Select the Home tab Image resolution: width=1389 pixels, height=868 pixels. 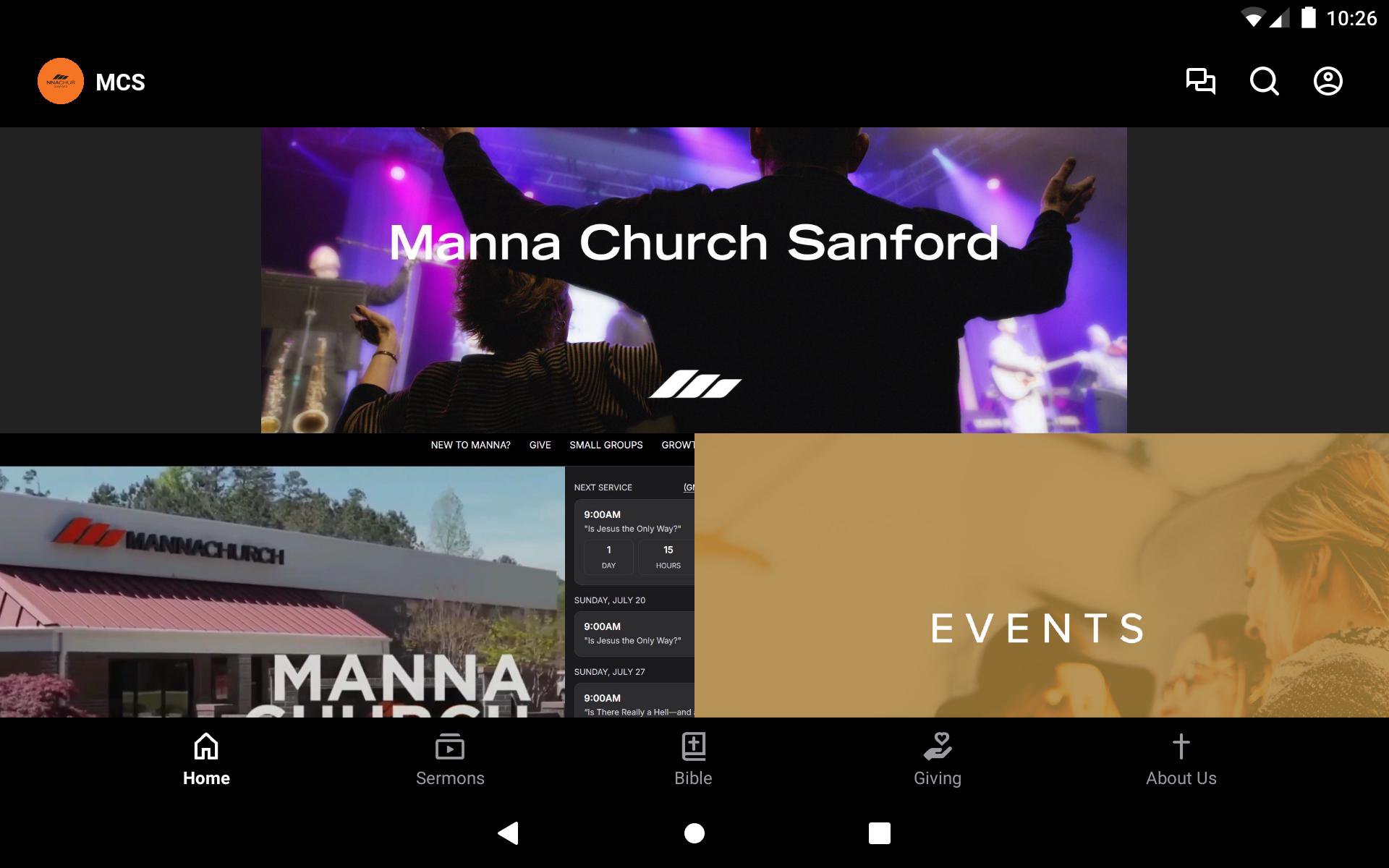coord(206,759)
